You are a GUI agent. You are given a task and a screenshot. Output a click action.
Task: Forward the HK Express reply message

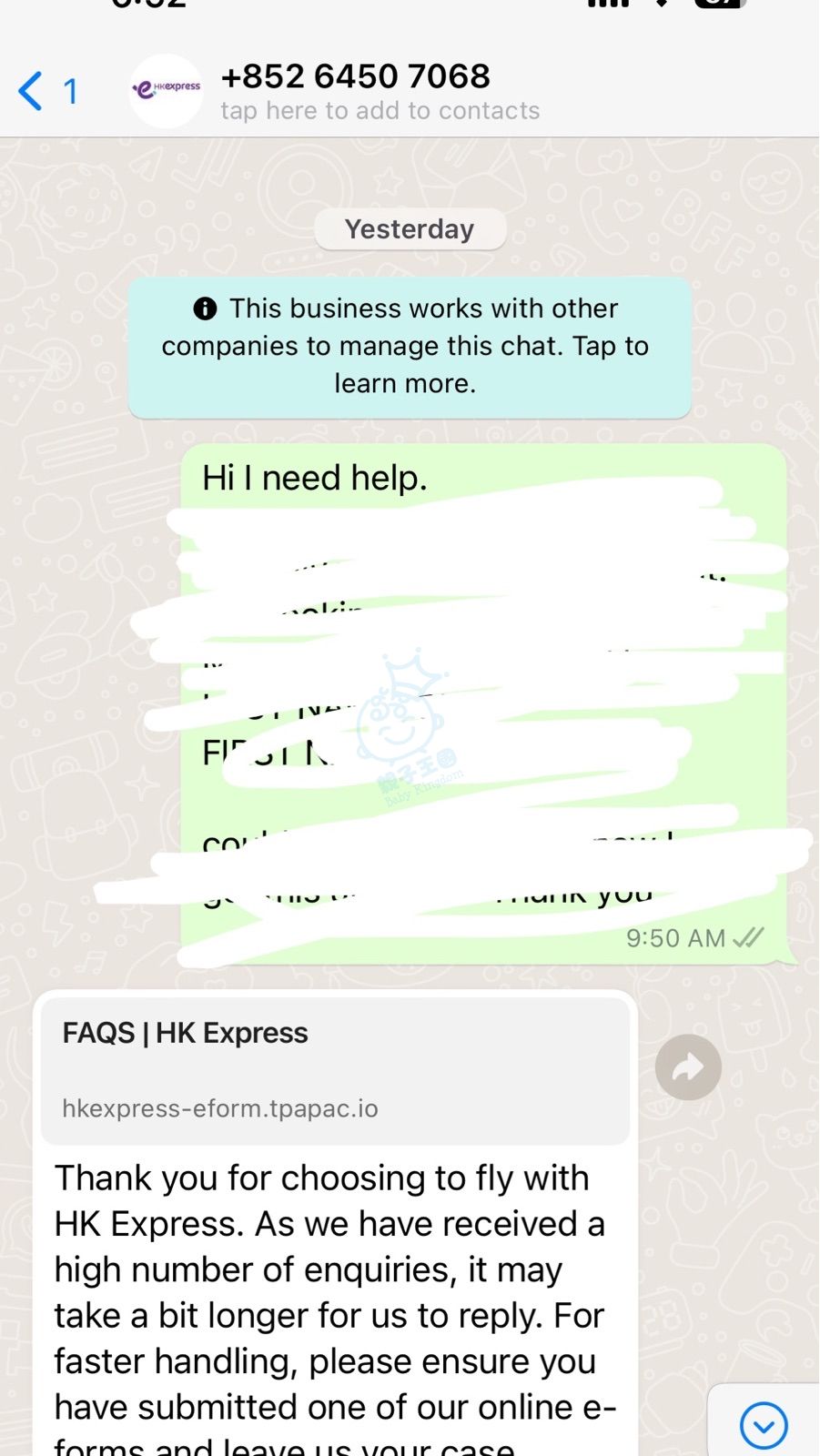pyautogui.click(x=688, y=1067)
